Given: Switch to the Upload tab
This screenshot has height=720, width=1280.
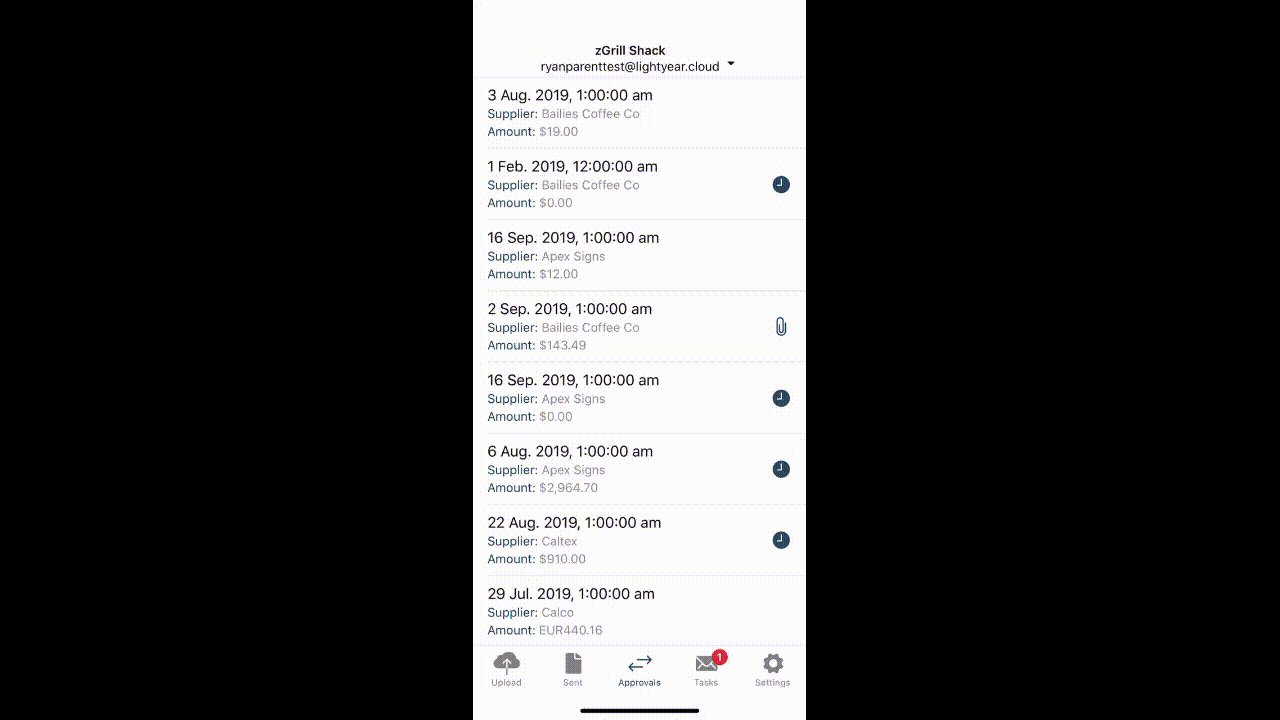Looking at the screenshot, I should click(x=506, y=670).
